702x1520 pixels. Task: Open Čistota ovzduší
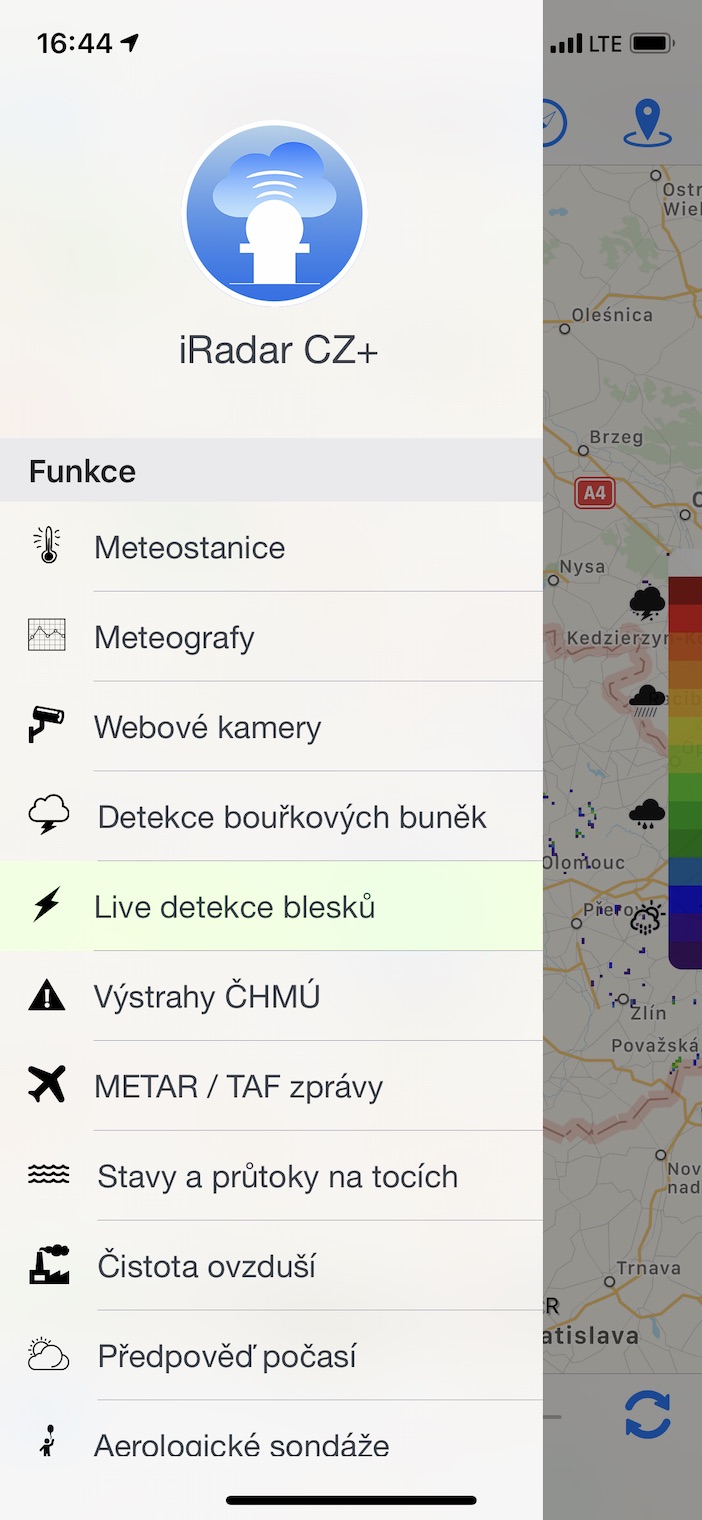207,1267
